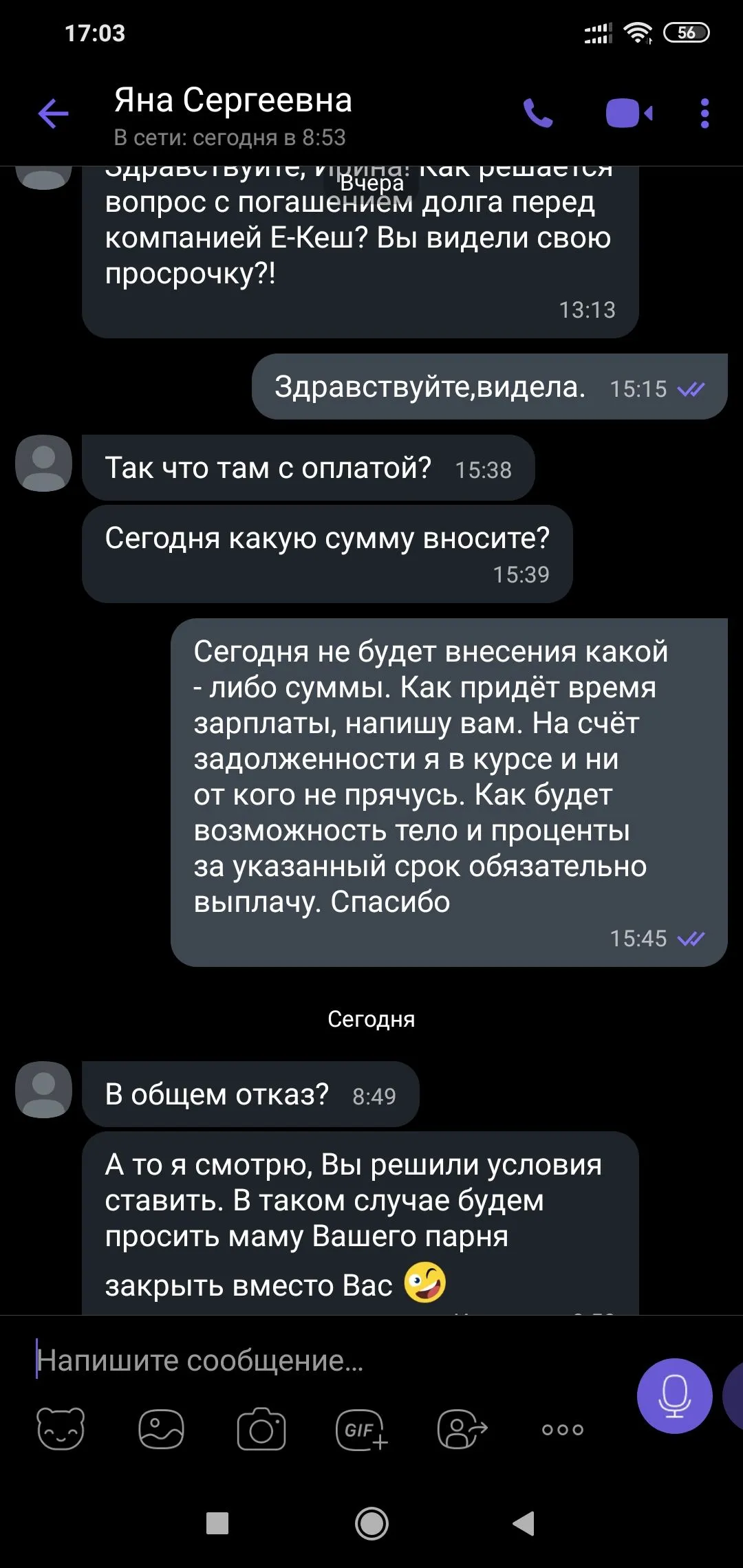Tap the sender avatar beside В общем отказ?
The width and height of the screenshot is (743, 1568).
43,1090
